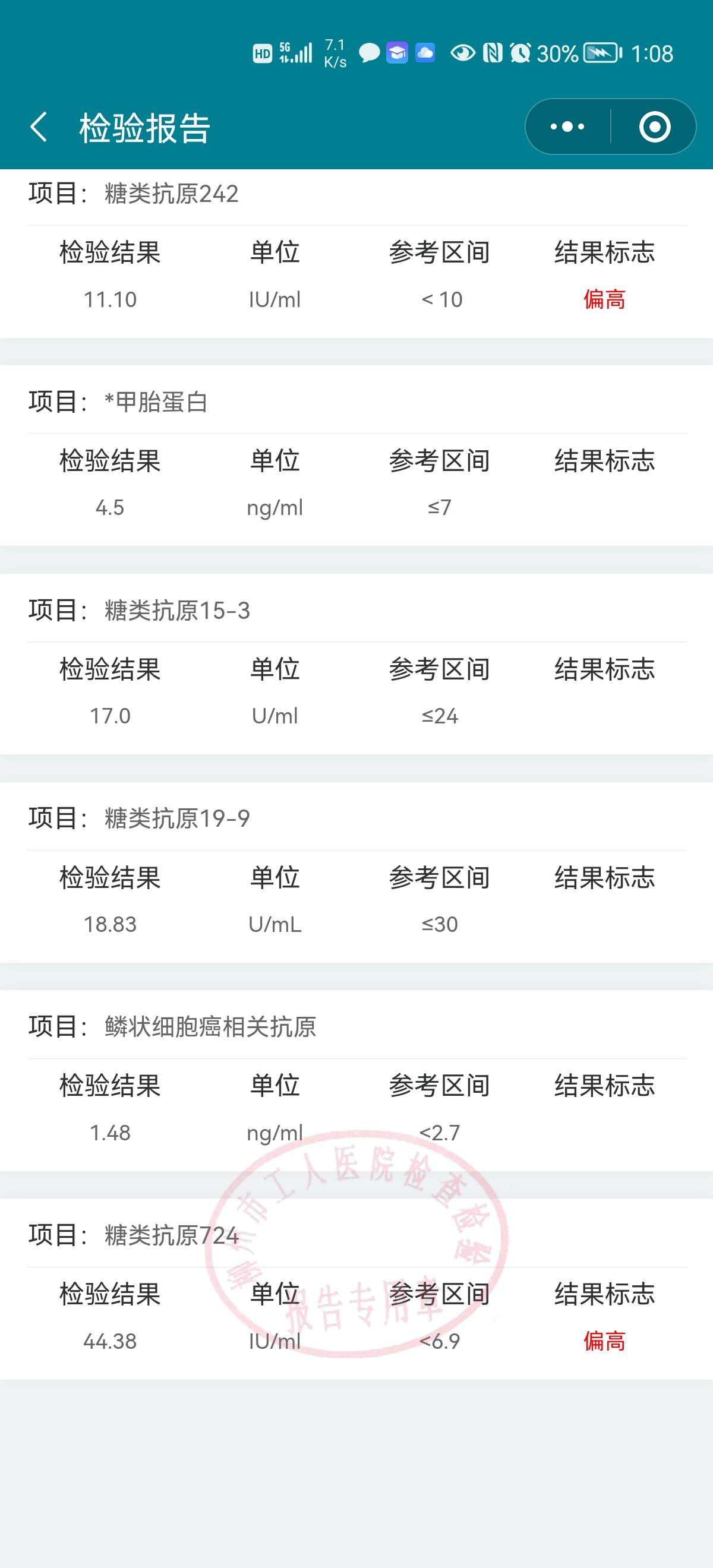
Task: Tap the HD voice indicator icon
Action: [262, 53]
